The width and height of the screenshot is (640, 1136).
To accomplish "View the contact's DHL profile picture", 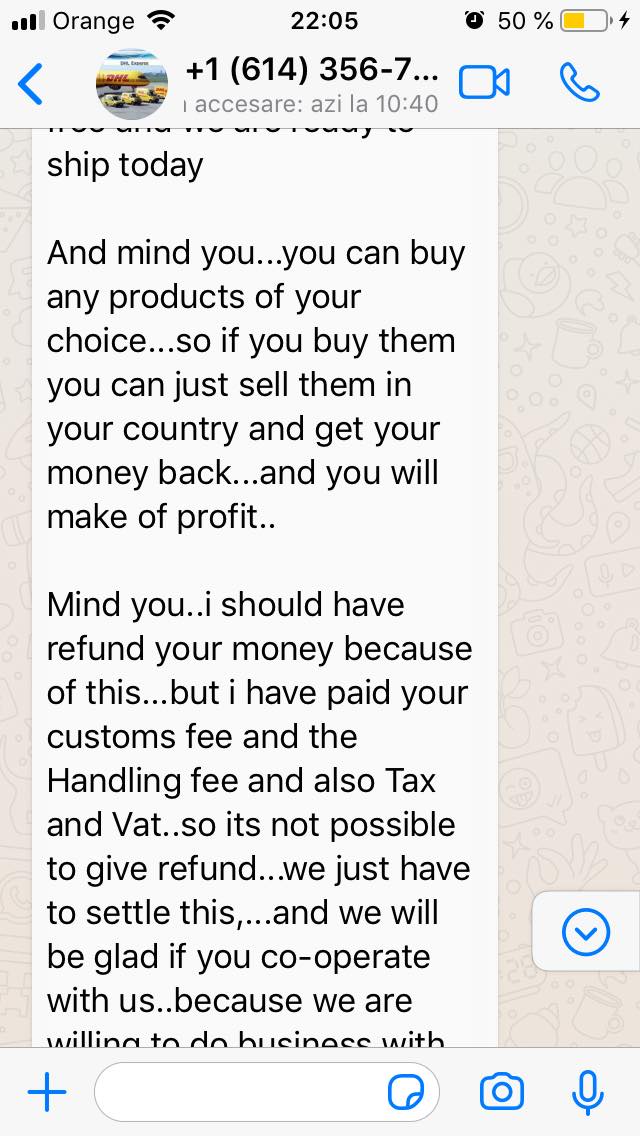I will tap(132, 84).
